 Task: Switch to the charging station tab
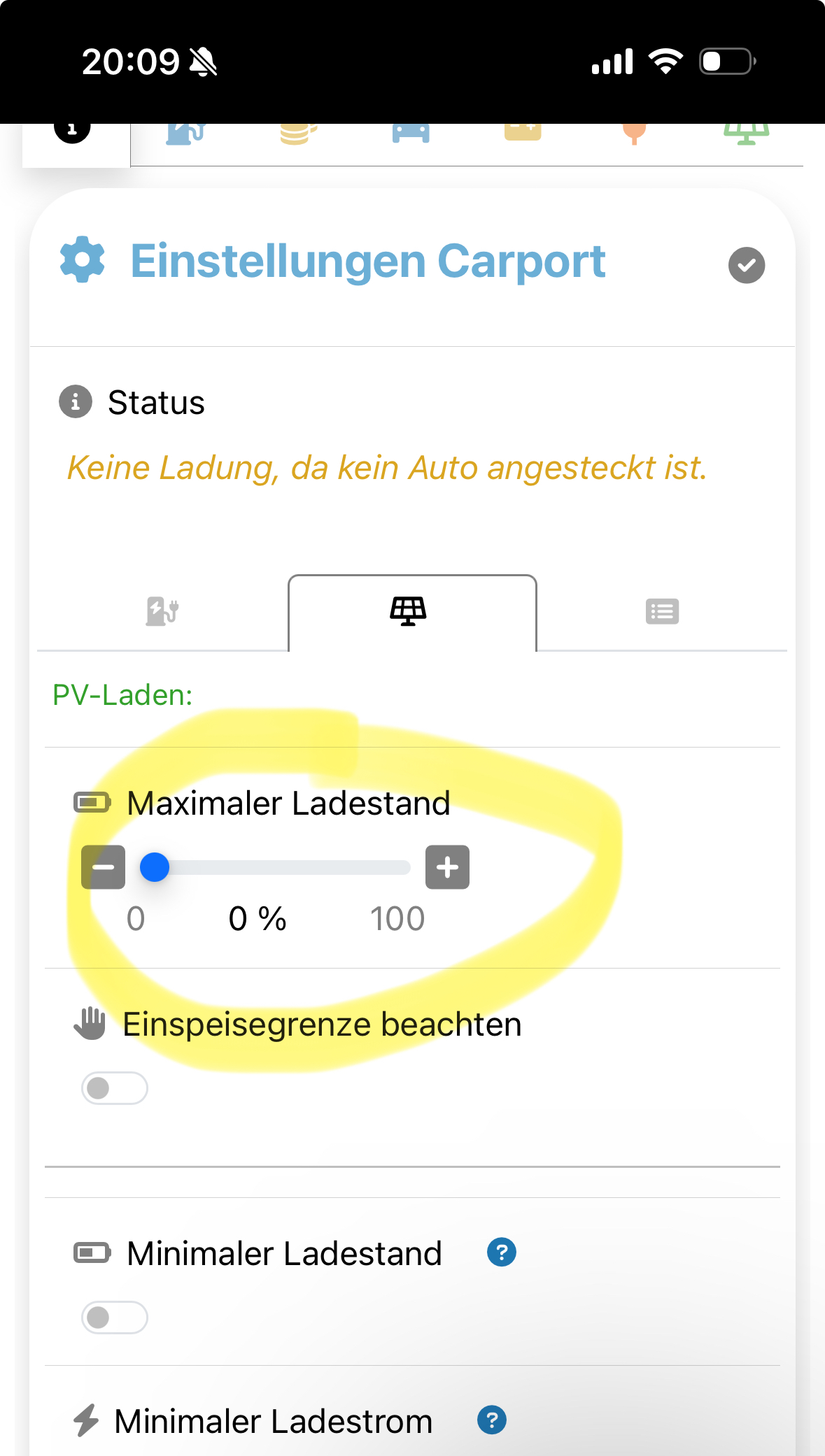[x=162, y=611]
